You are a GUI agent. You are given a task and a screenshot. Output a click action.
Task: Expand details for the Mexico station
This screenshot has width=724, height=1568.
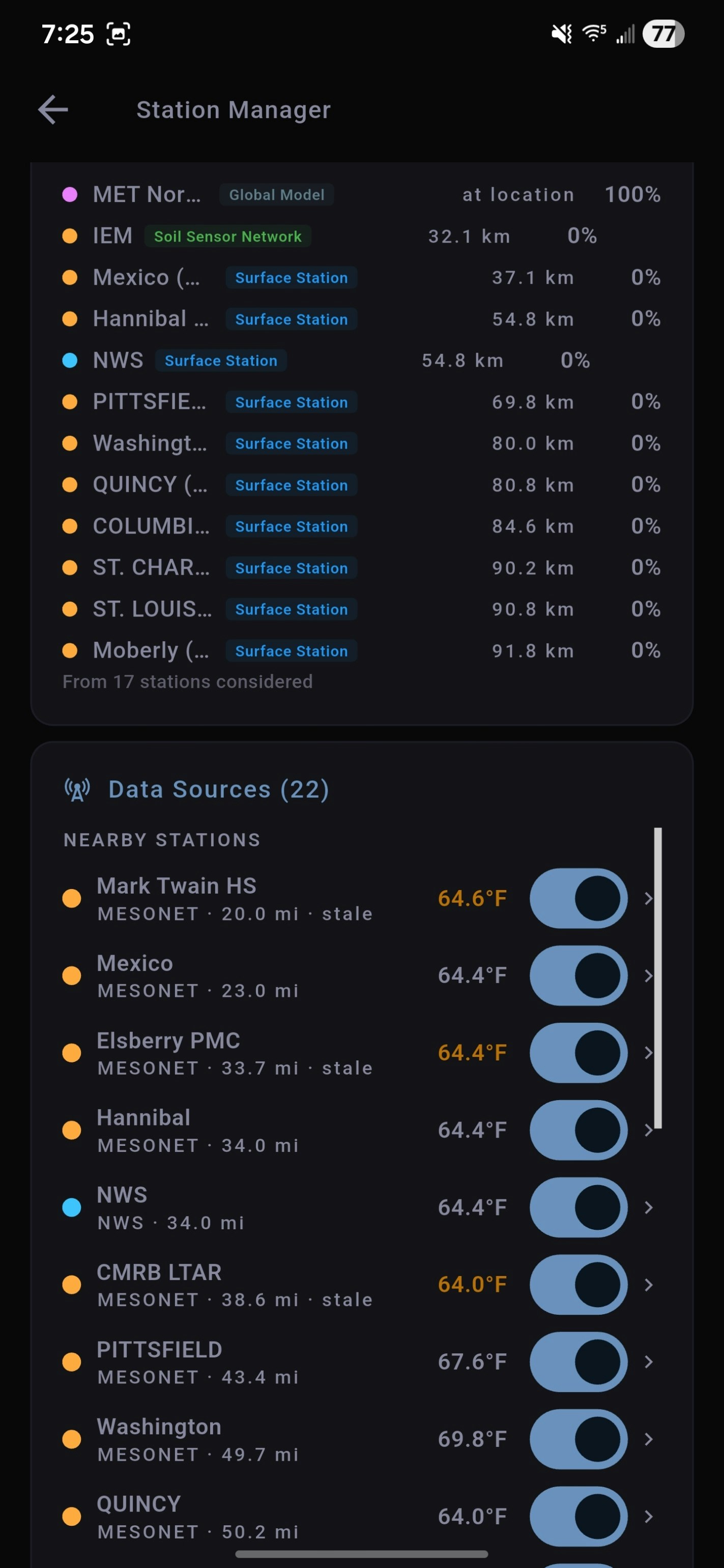(x=649, y=975)
